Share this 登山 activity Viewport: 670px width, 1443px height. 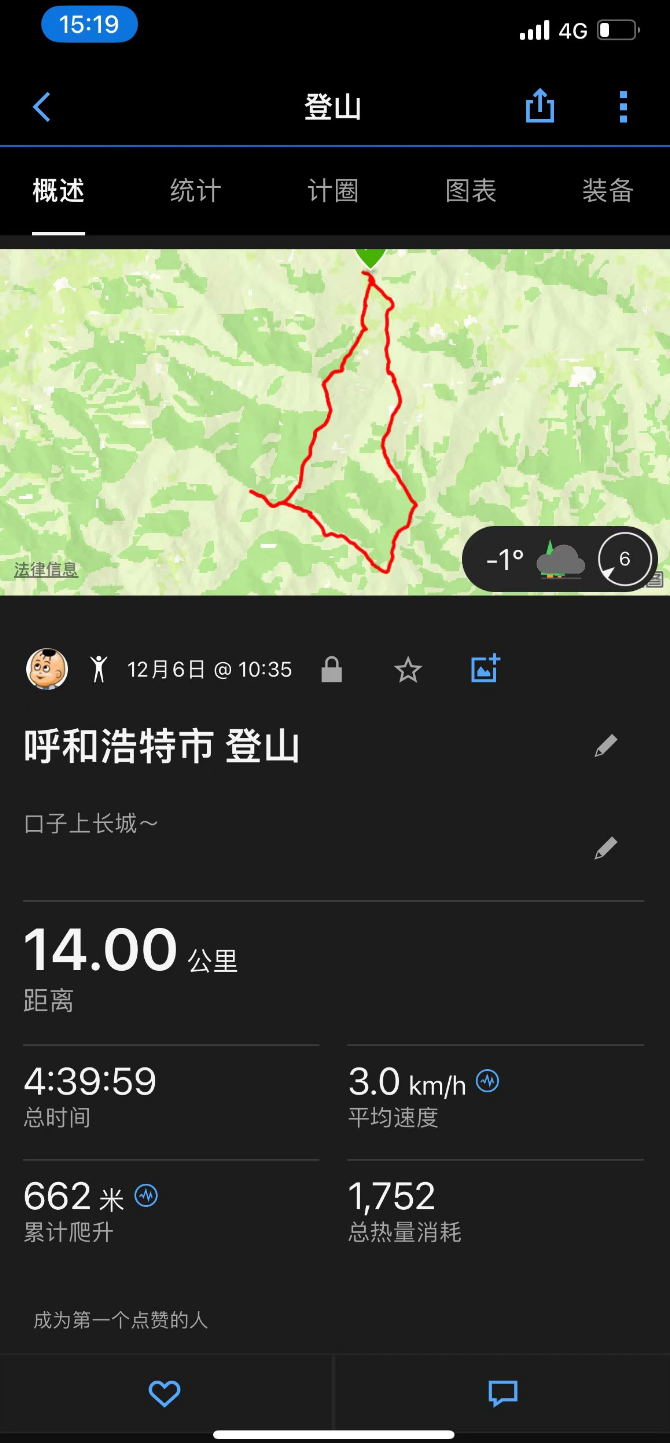tap(540, 106)
